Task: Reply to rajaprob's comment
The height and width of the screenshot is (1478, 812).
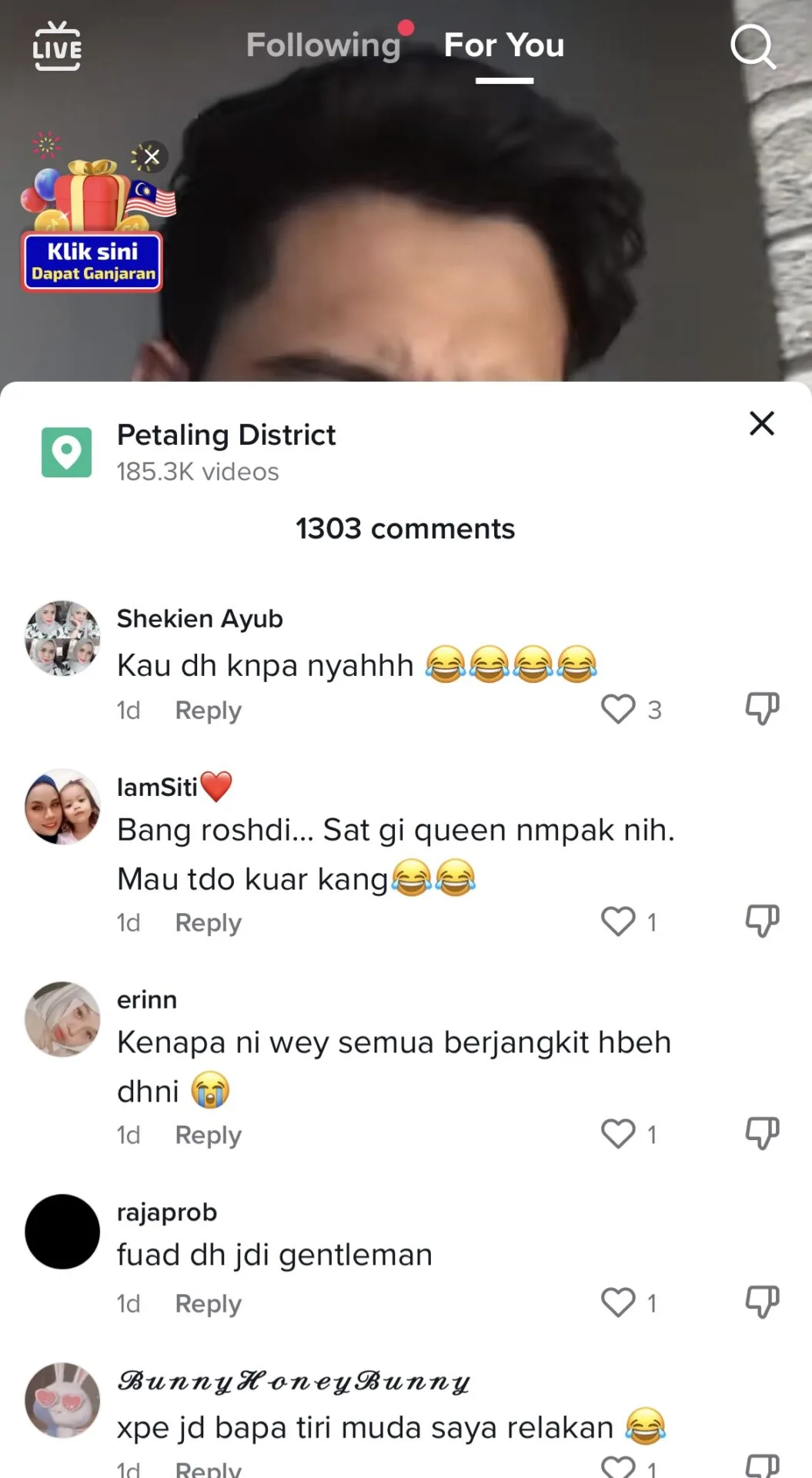Action: click(208, 1303)
